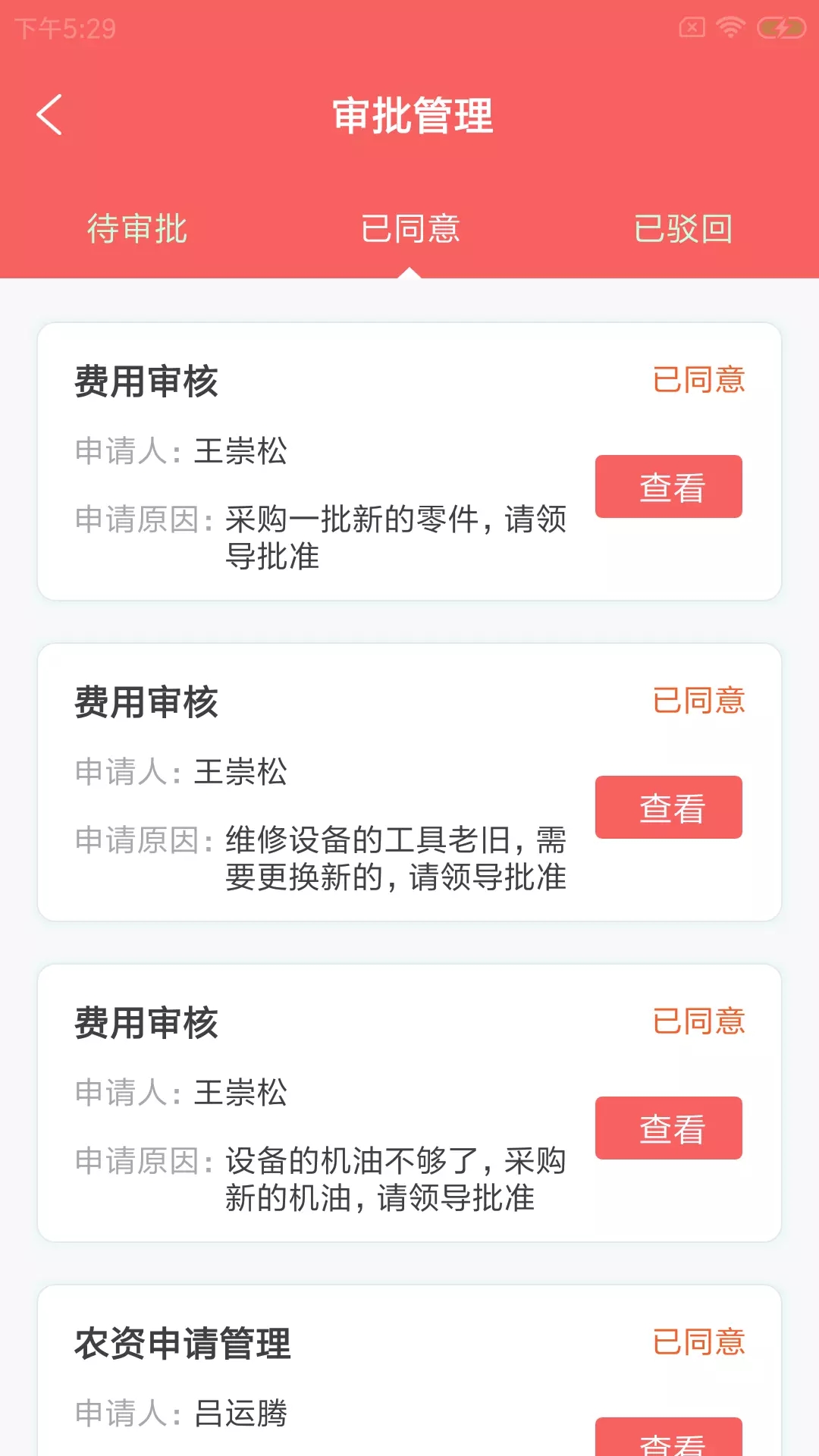Select the 已同意 tab
The width and height of the screenshot is (819, 1456).
pyautogui.click(x=409, y=230)
